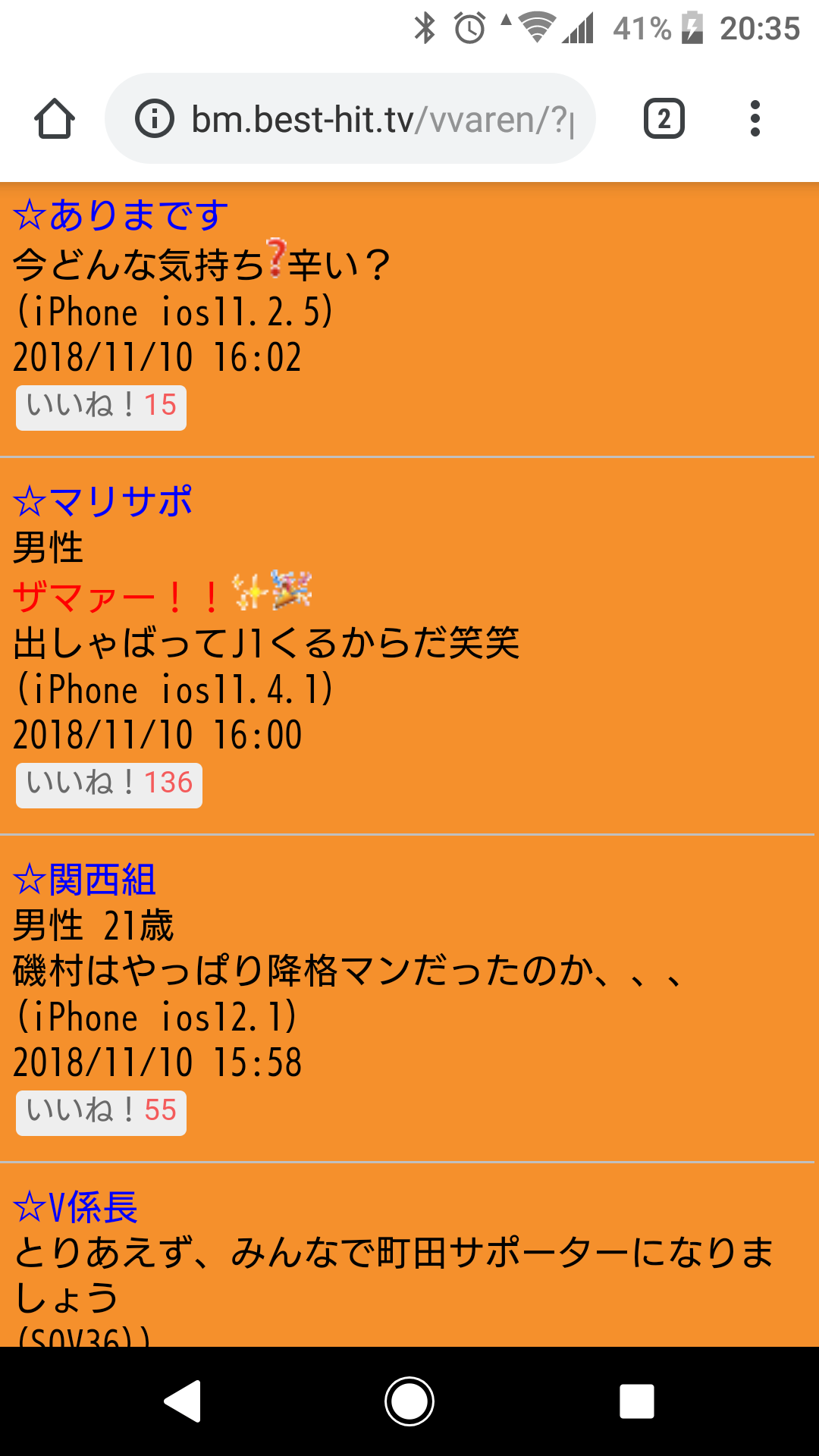
Task: Tap the URL address bar
Action: [379, 119]
